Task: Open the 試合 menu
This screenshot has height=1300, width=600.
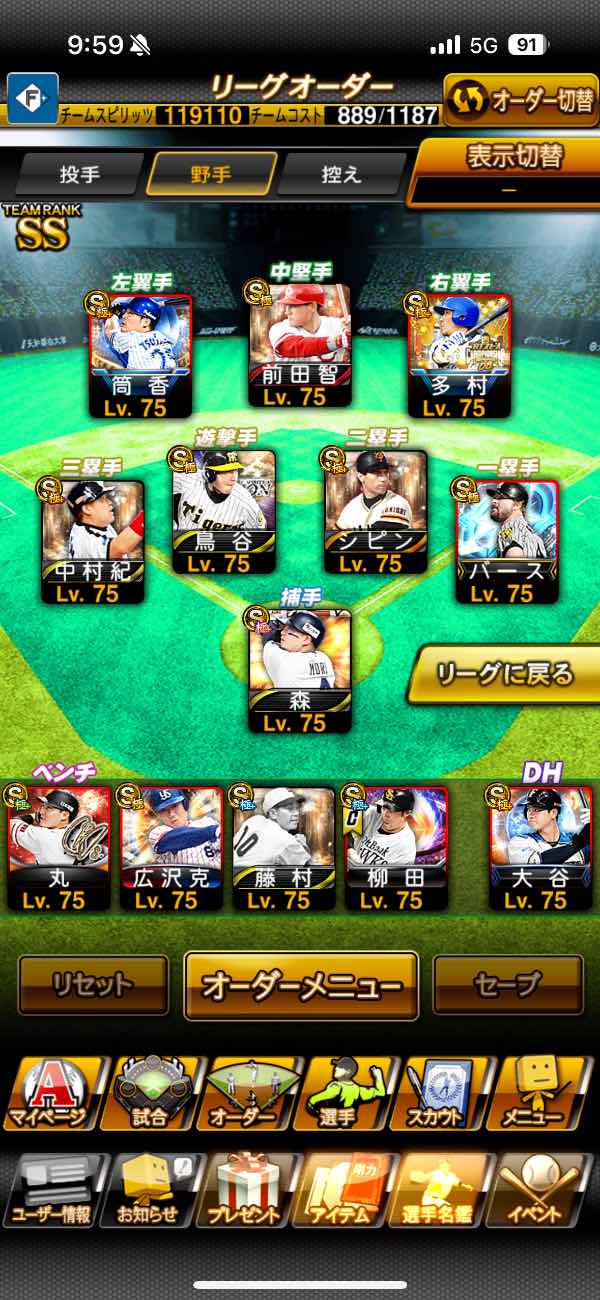Action: (x=150, y=1093)
